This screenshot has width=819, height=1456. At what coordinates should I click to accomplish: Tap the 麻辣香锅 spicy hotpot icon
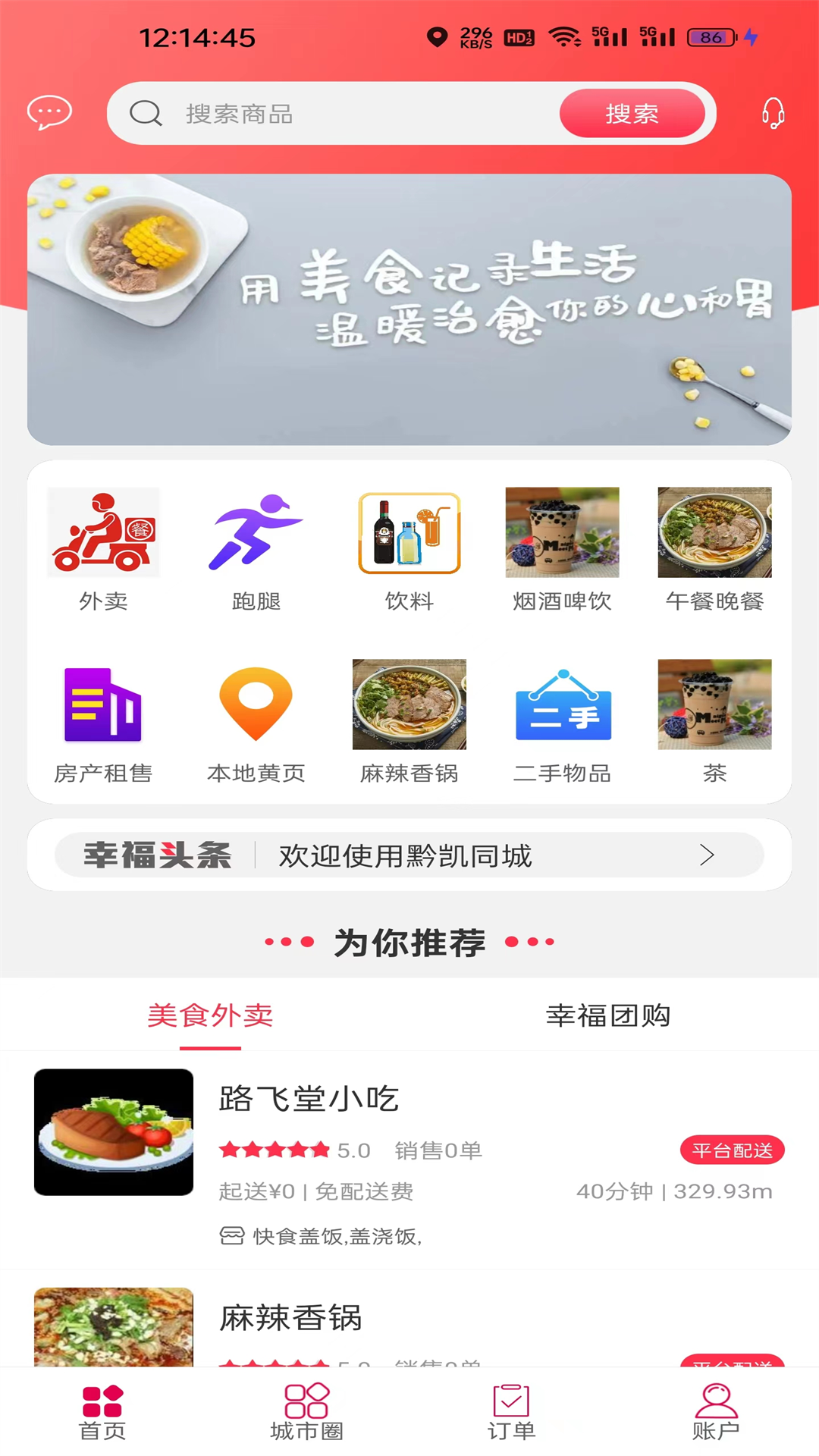pos(409,704)
